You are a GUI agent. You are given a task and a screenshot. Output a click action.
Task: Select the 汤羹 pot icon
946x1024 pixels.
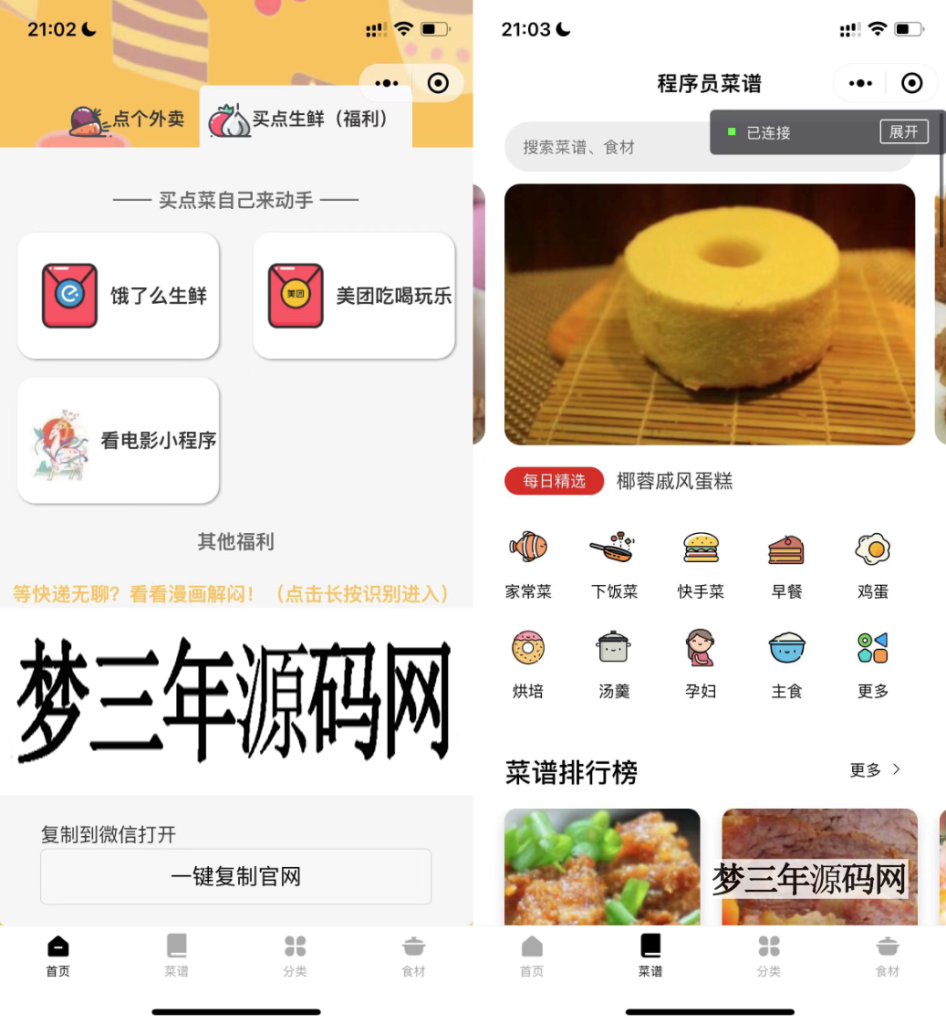coord(614,652)
